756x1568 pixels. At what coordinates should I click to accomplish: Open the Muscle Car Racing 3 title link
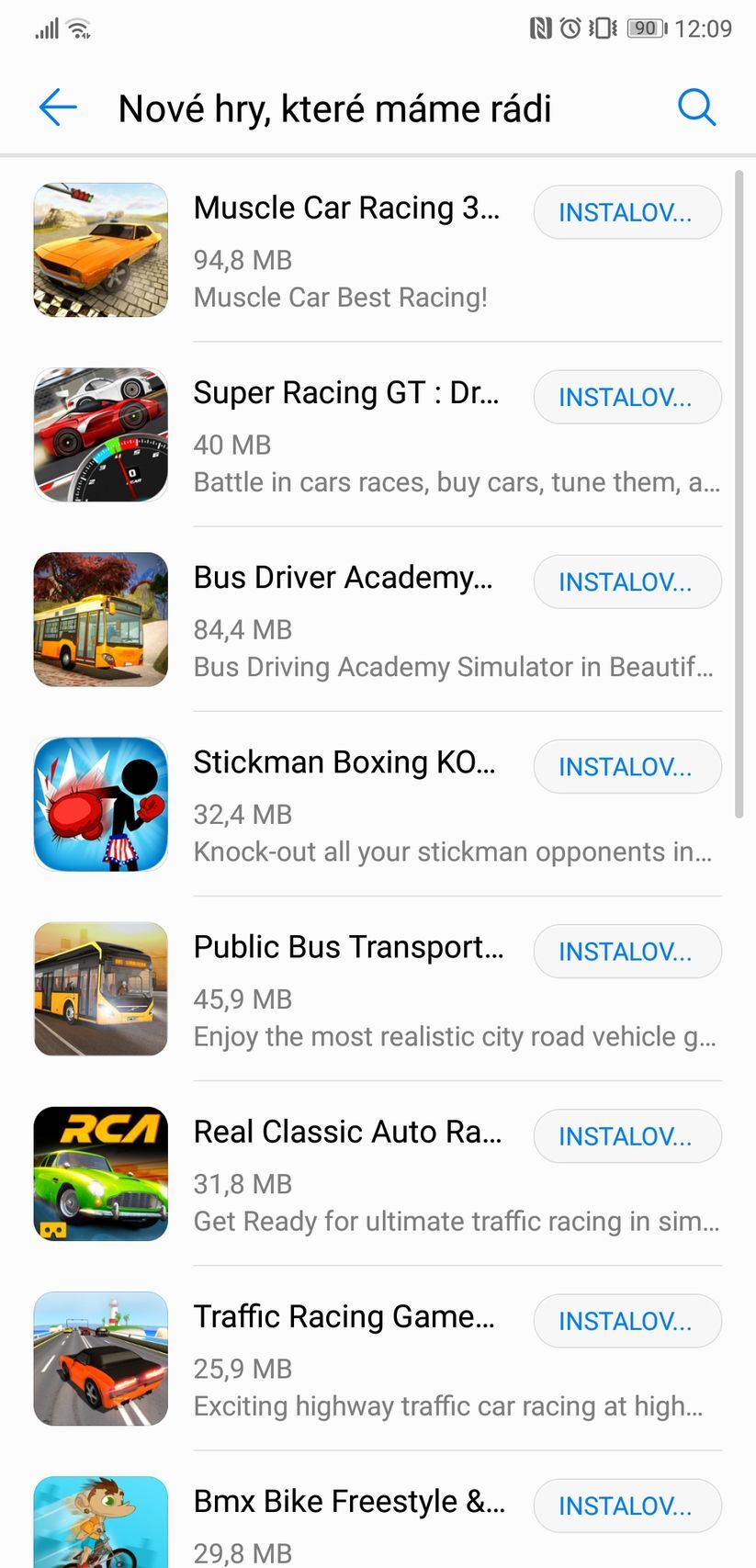(346, 208)
